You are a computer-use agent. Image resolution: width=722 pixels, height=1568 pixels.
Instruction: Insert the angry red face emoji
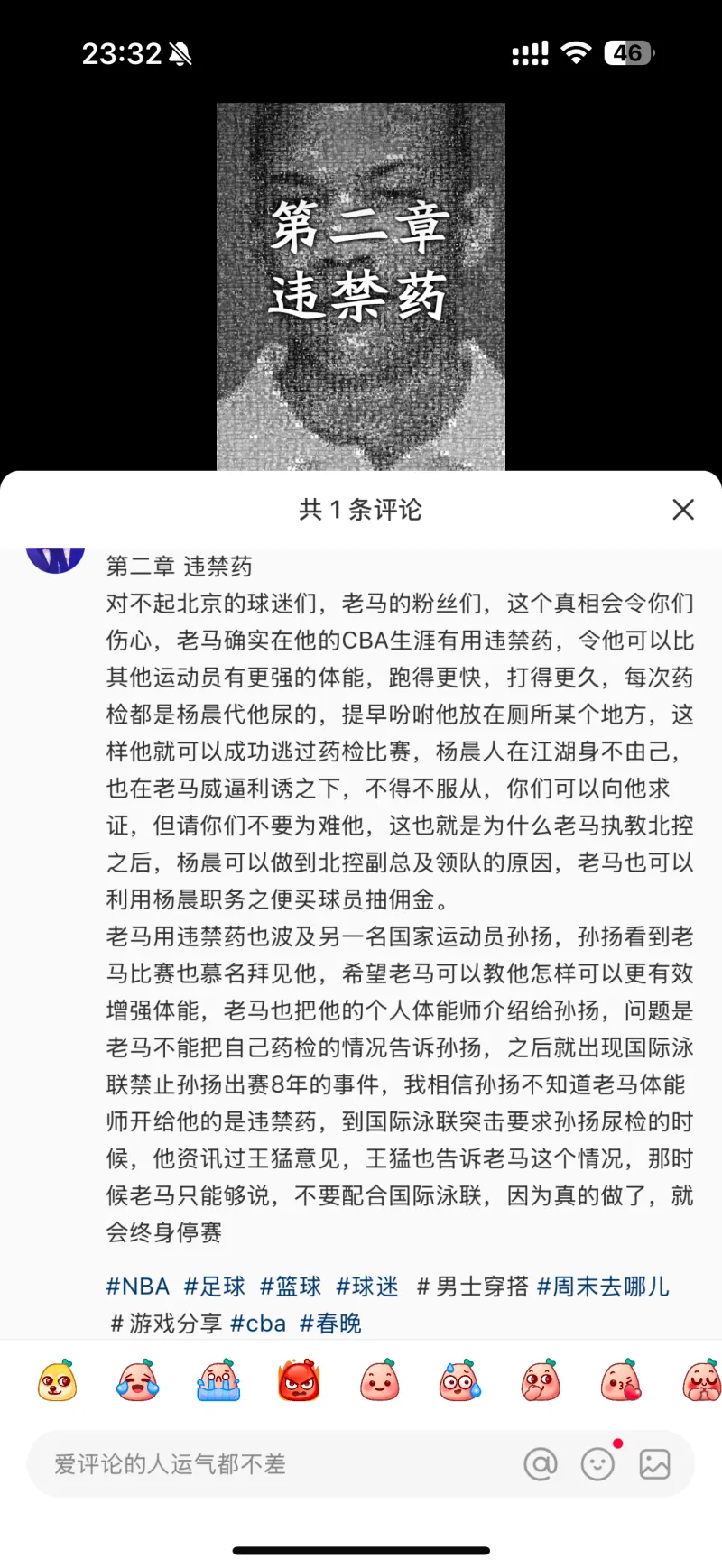point(299,1381)
